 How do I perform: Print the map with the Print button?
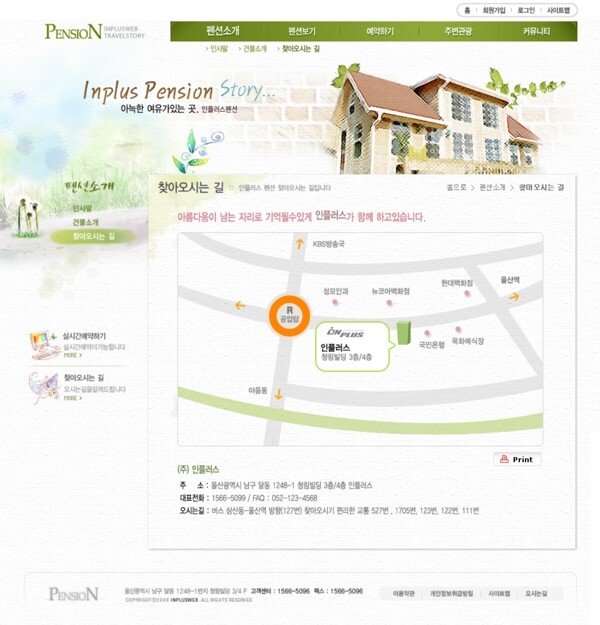tap(517, 460)
